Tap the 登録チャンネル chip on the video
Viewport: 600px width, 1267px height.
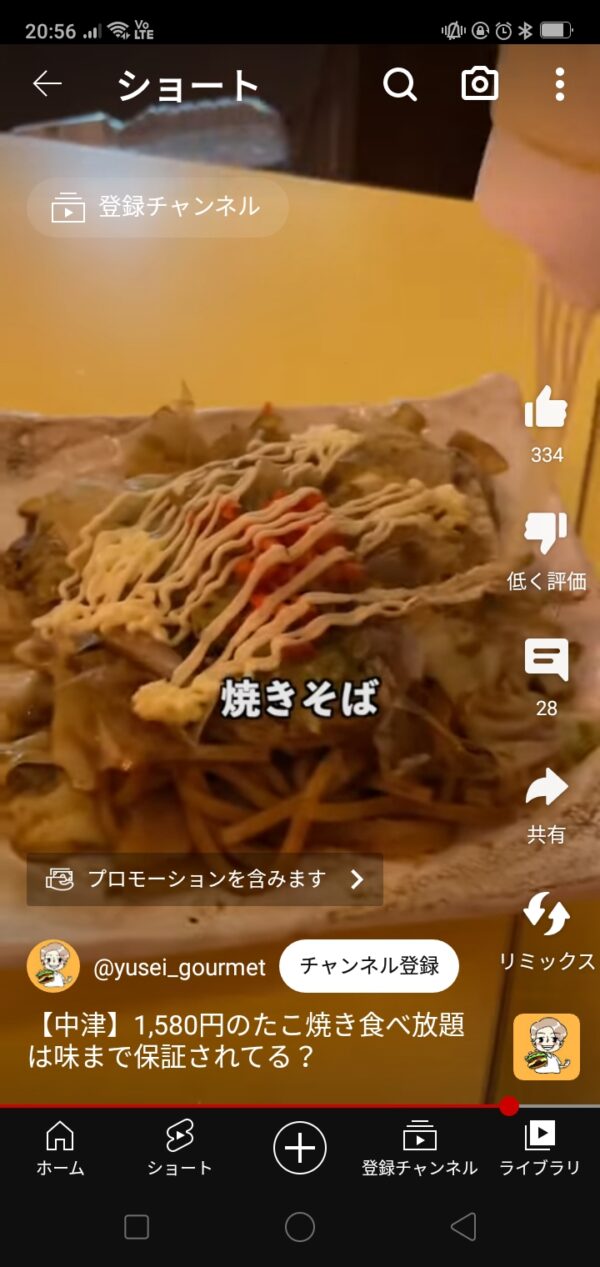click(158, 207)
